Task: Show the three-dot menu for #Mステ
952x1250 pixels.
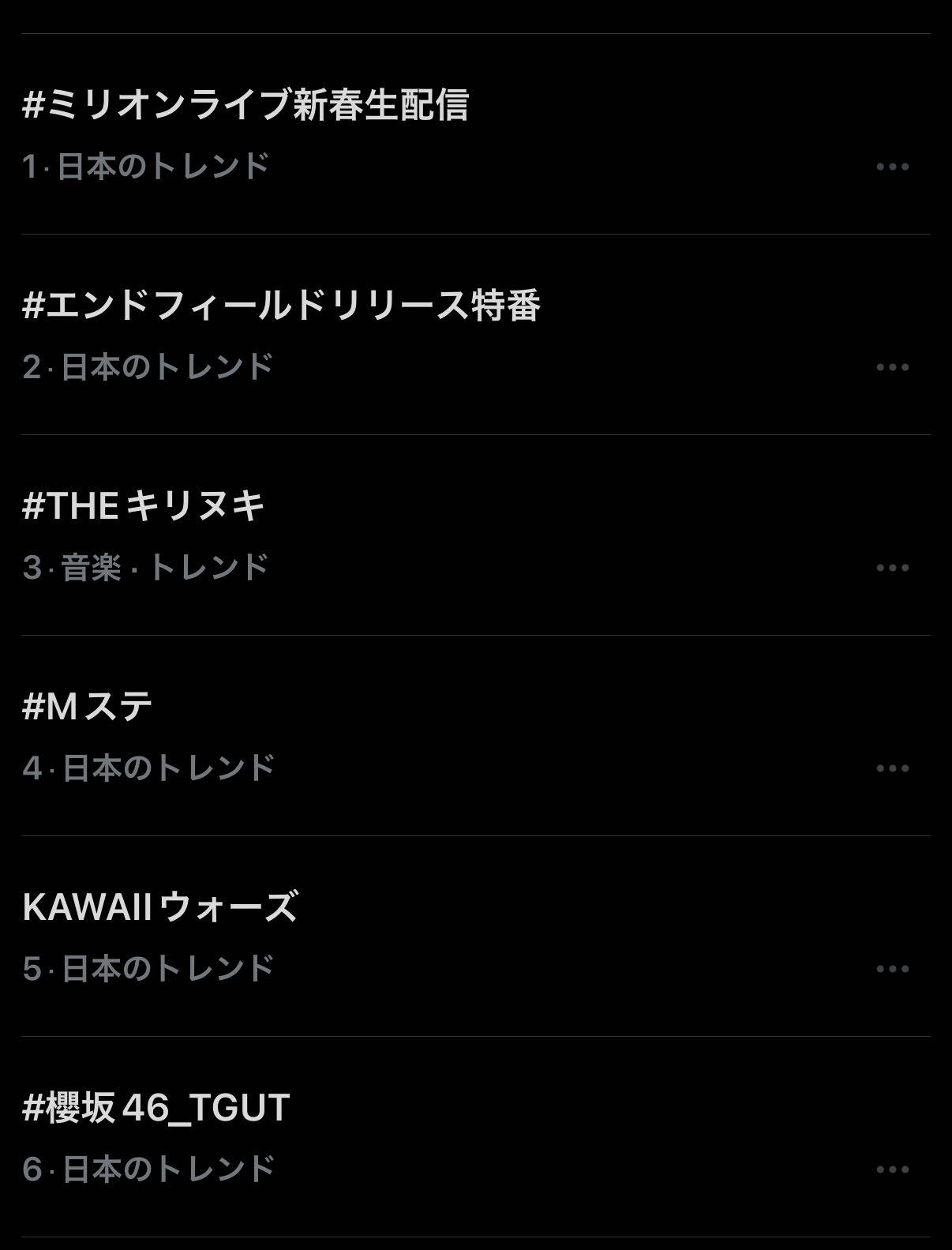Action: 893,768
